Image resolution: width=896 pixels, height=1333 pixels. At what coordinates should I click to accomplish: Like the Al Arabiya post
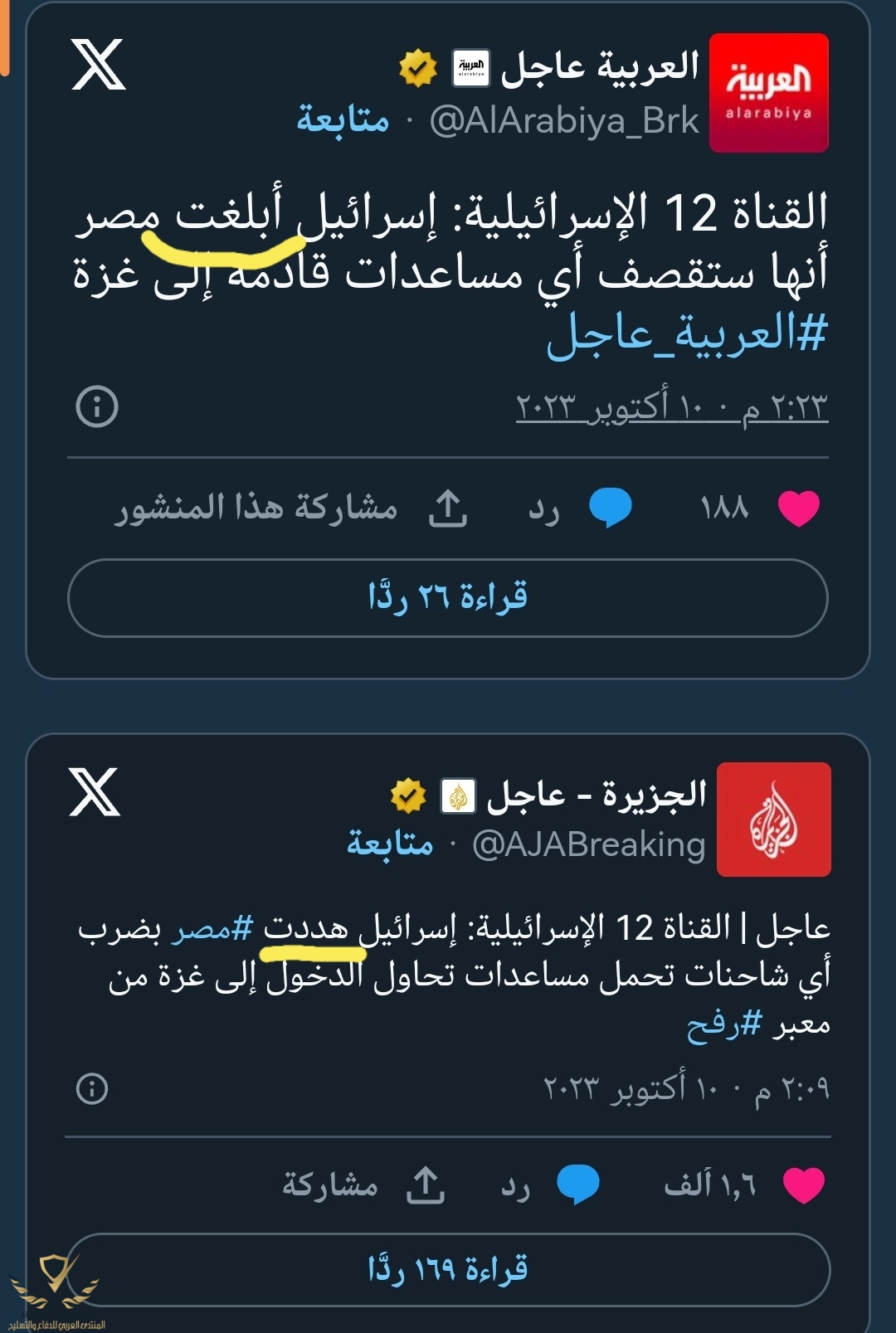[x=798, y=508]
